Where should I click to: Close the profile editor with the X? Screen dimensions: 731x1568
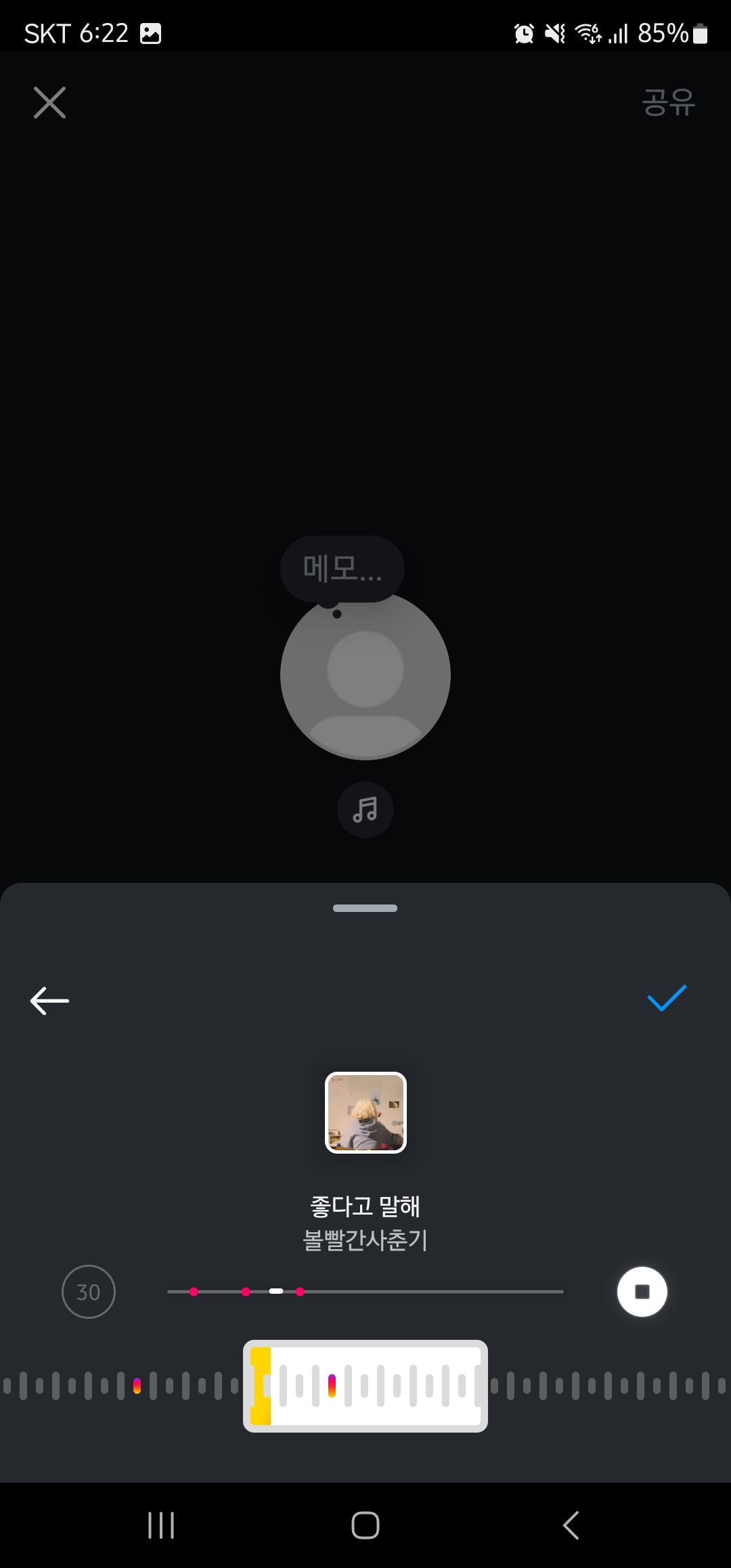49,103
